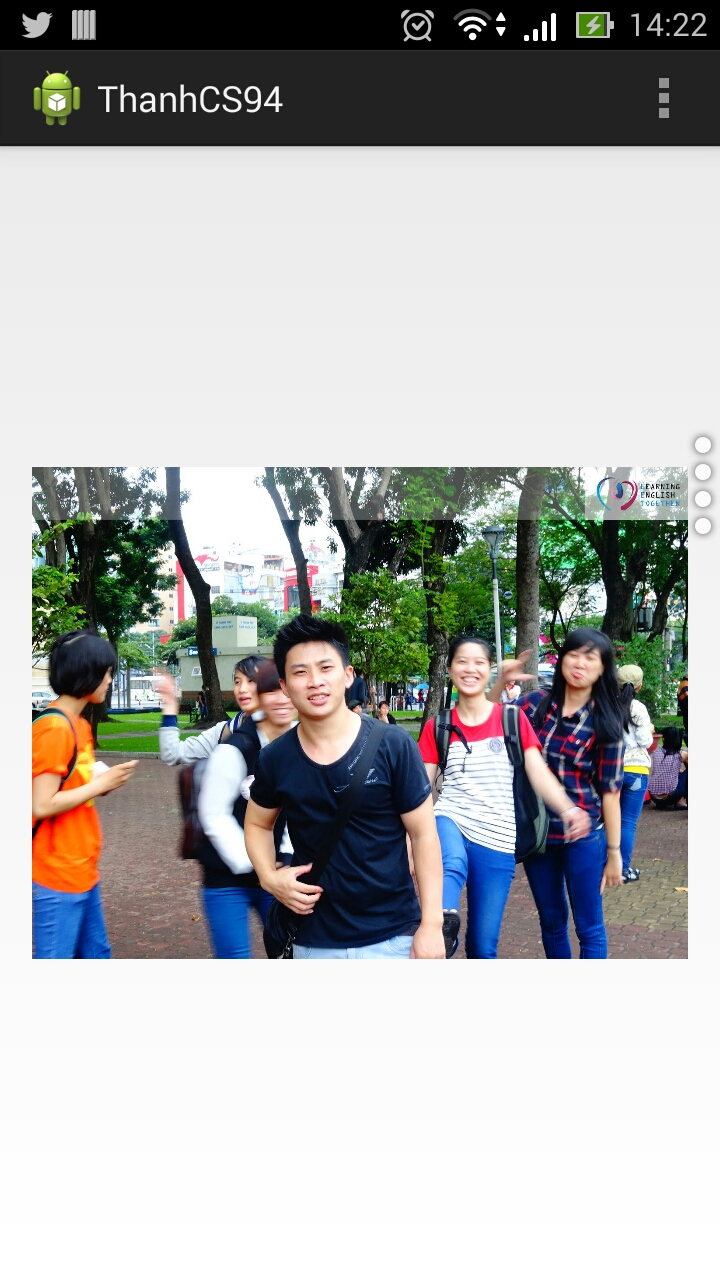Open the overflow menu
The image size is (720, 1280).
click(x=663, y=99)
